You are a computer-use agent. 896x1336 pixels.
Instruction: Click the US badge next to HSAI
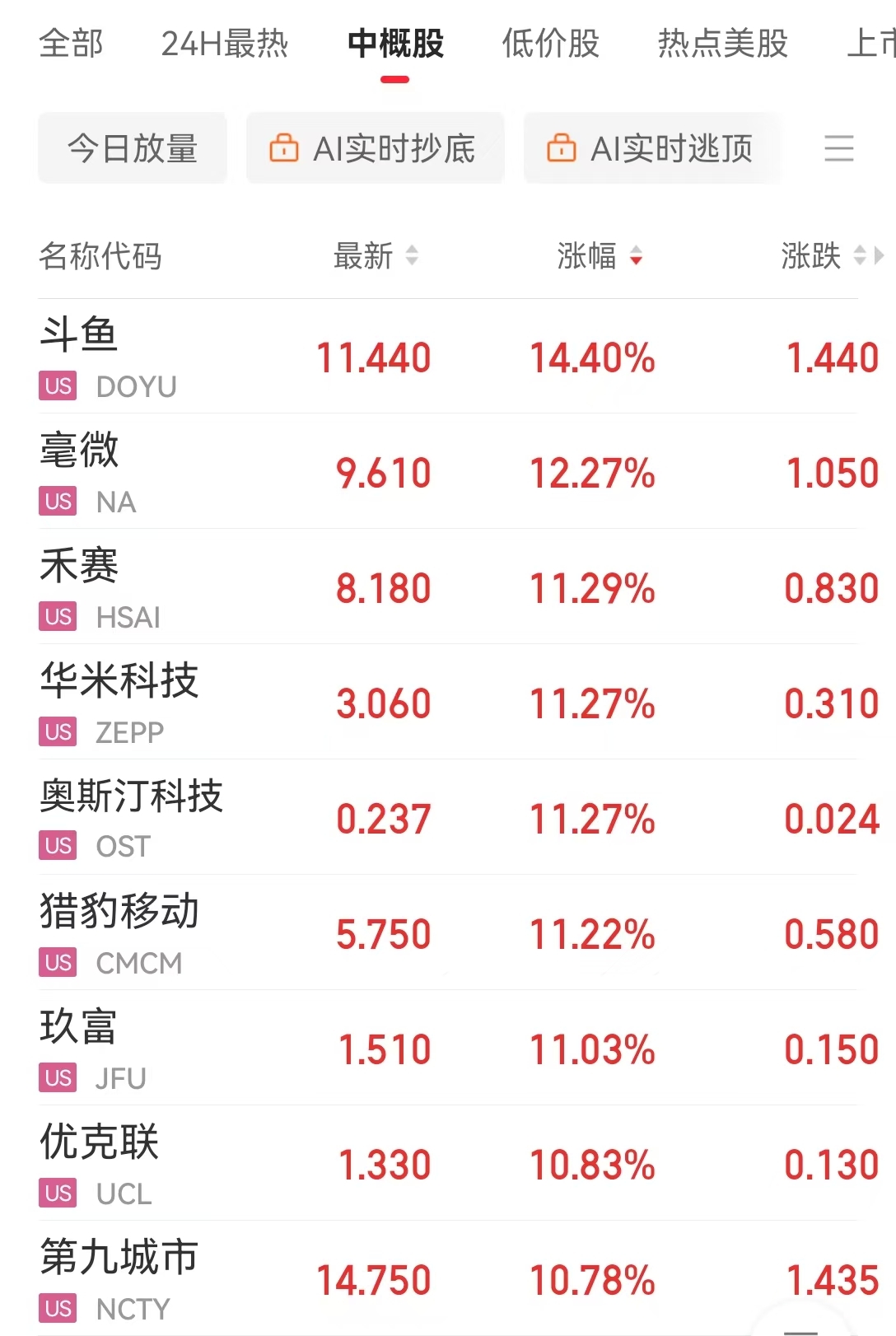(x=56, y=617)
